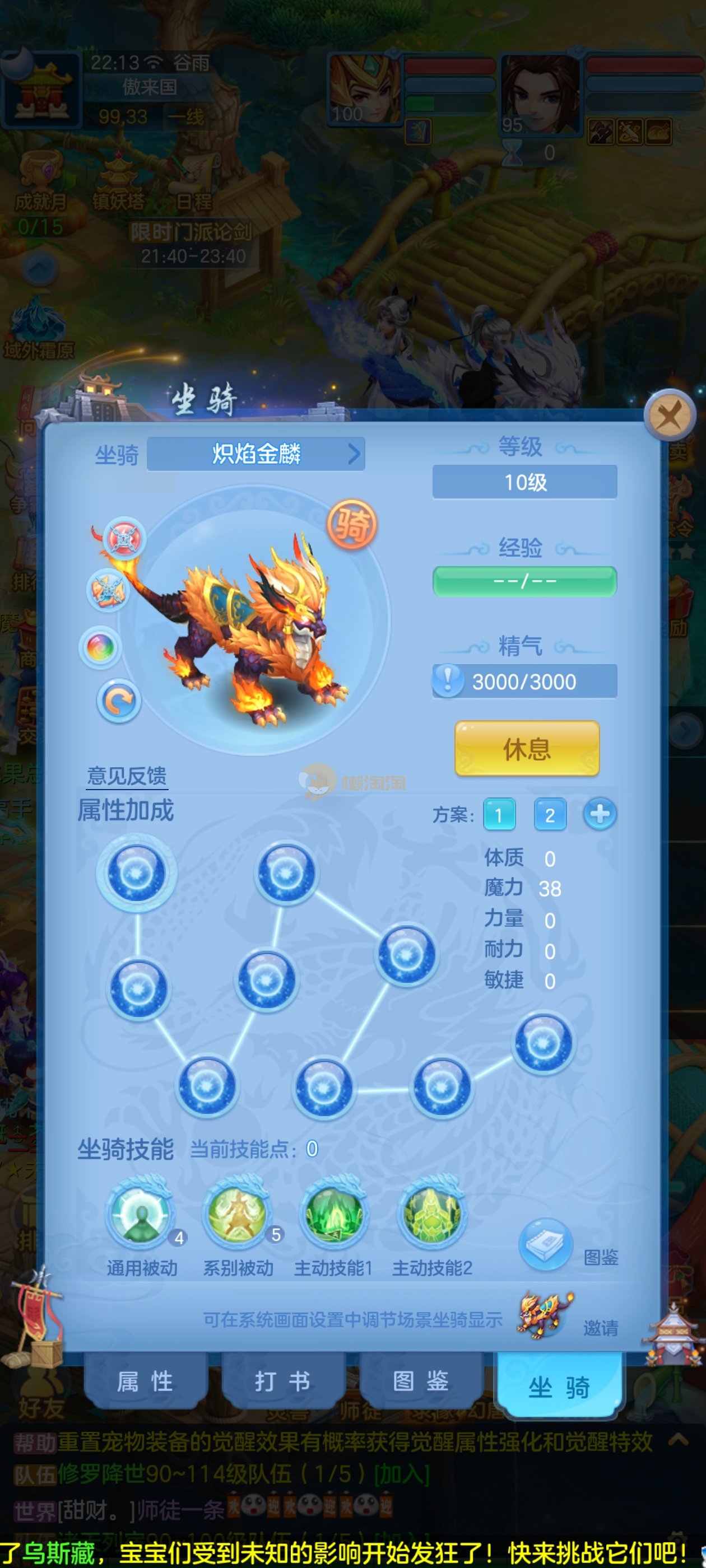Image resolution: width=706 pixels, height=1568 pixels.
Task: Open the 意见反馈 feedback link
Action: pos(127,776)
